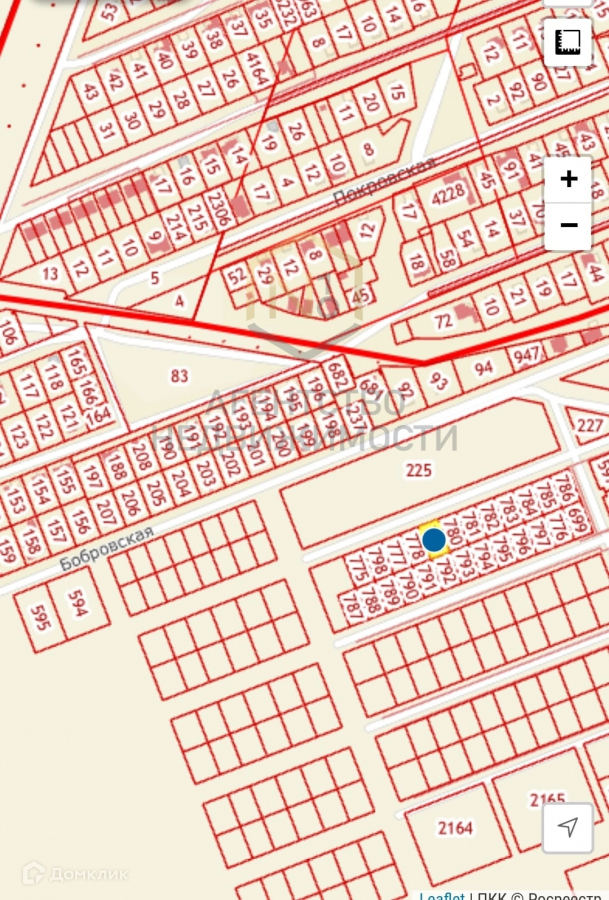This screenshot has width=609, height=900.
Task: Zoom in on the cadastral map
Action: [x=568, y=179]
